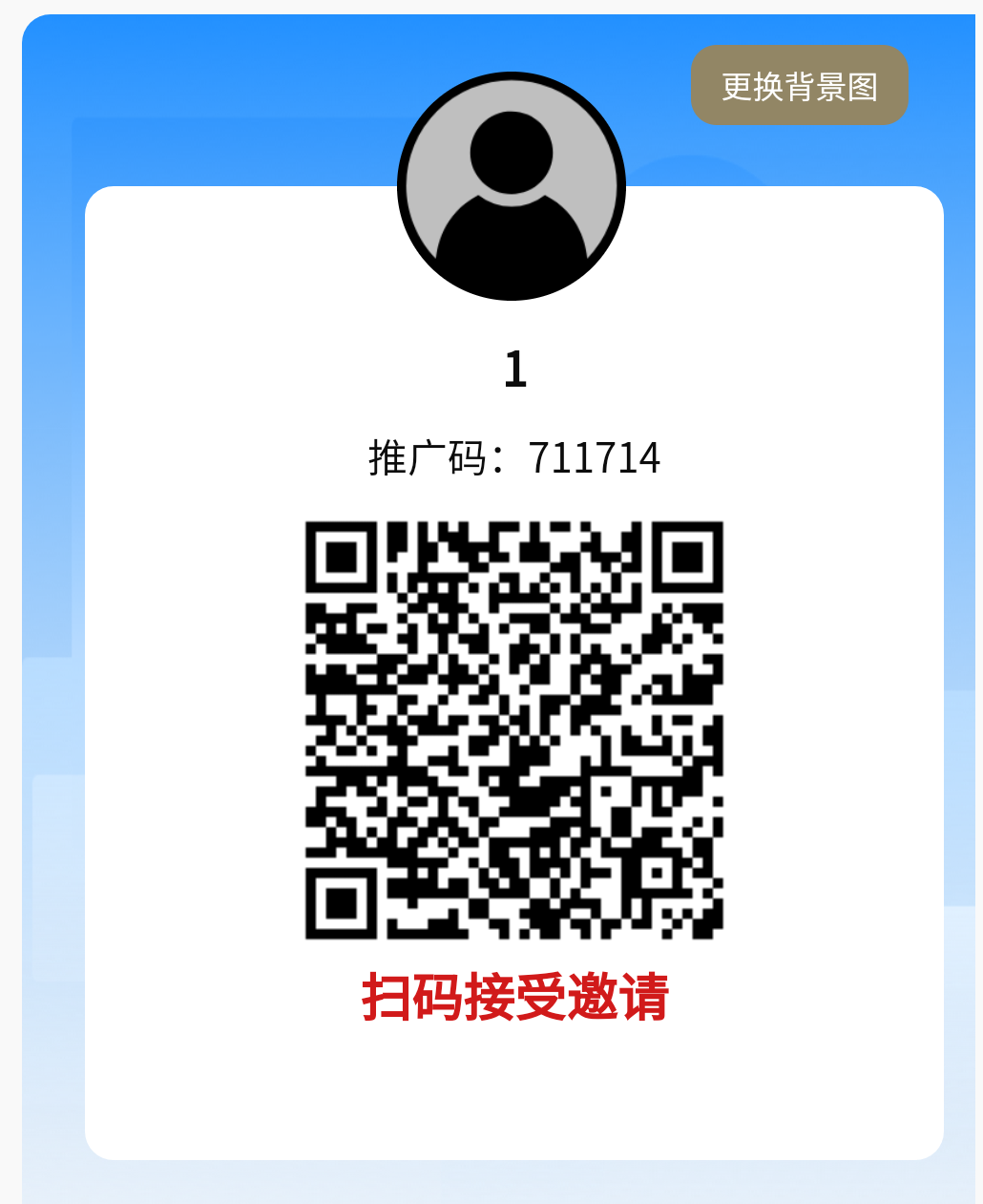The image size is (983, 1204).
Task: Tap the 更换背景图 button
Action: click(799, 86)
